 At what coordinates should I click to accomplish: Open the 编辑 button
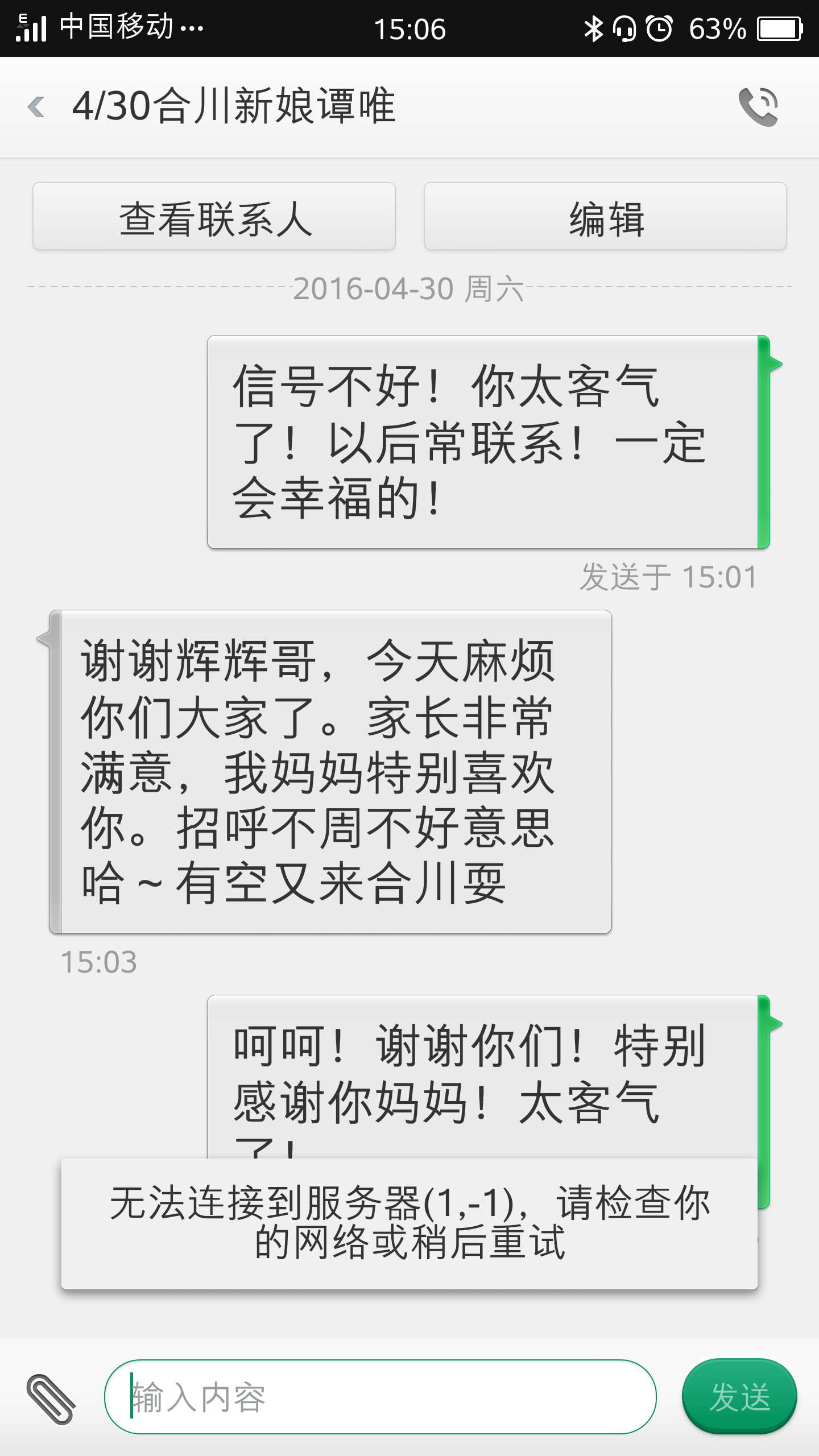(x=605, y=216)
